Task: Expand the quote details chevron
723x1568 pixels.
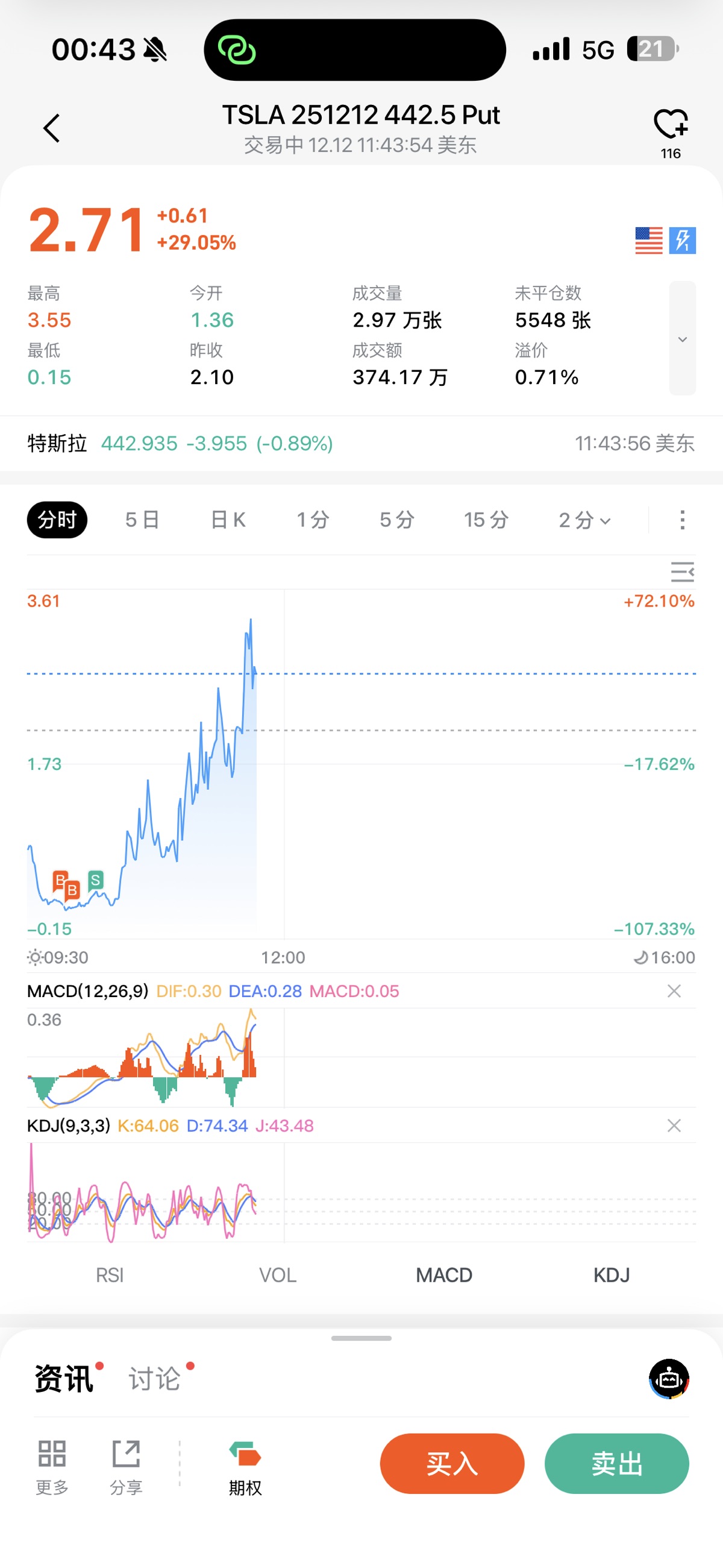Action: (682, 338)
